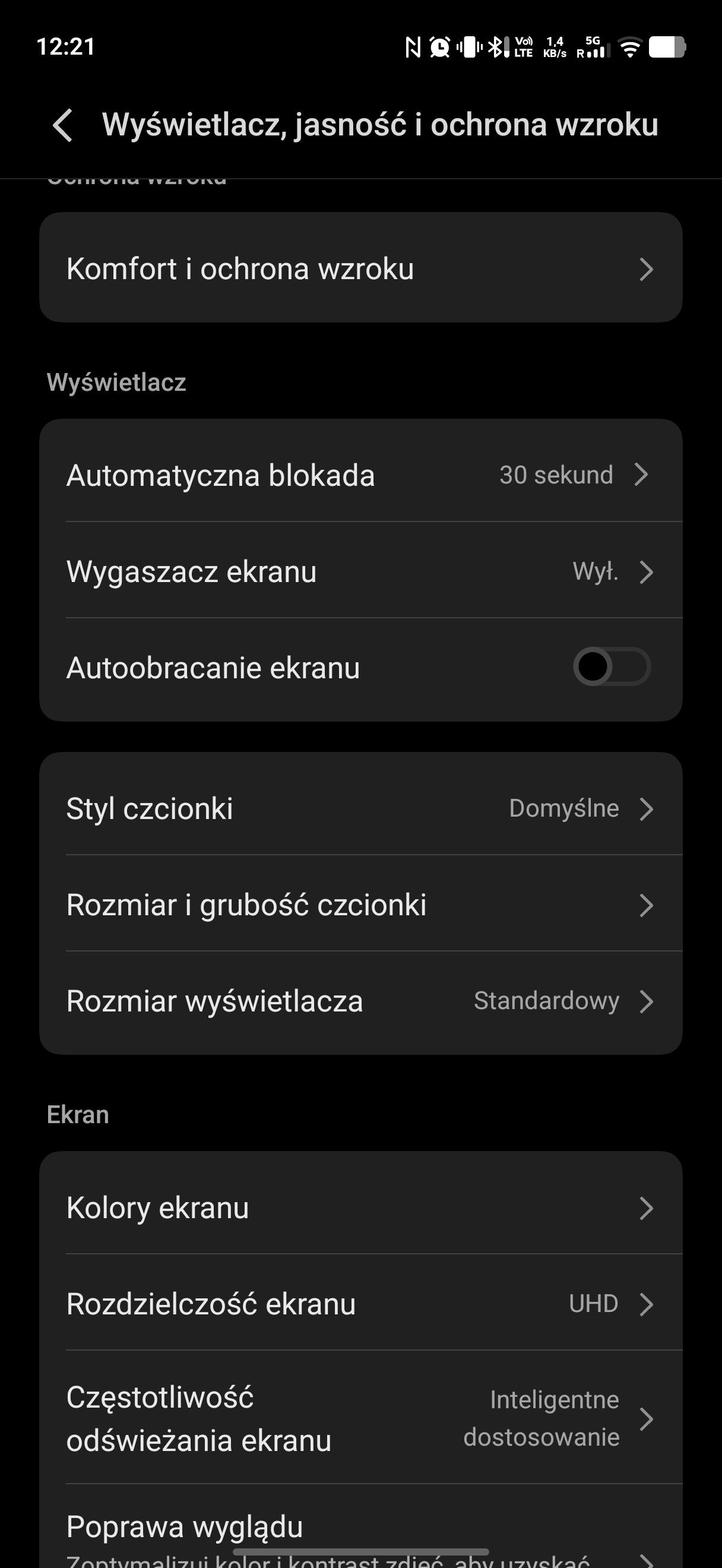Open Rozmiar i grubość czcionki
The width and height of the screenshot is (722, 1568).
(x=360, y=905)
